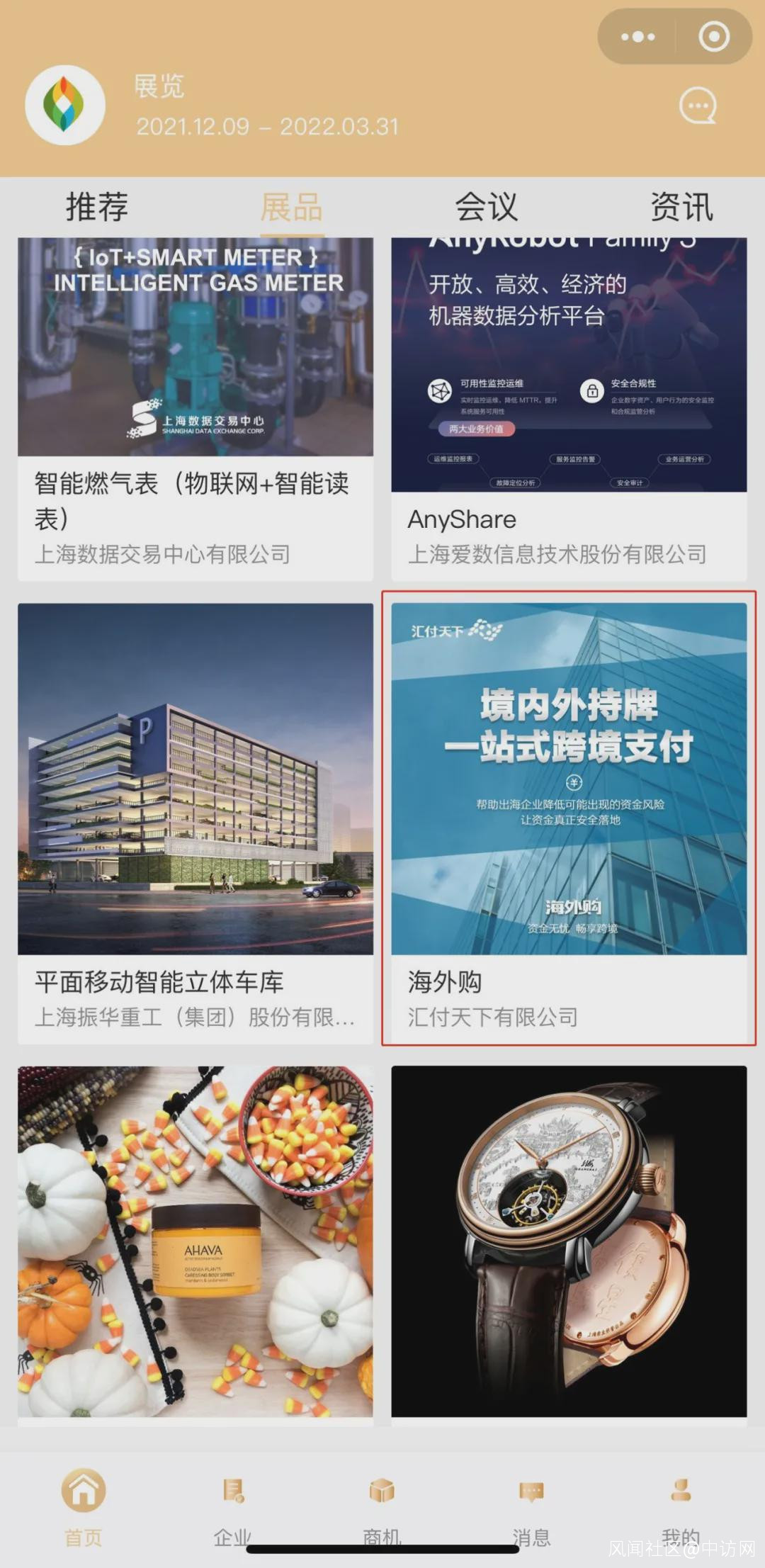Select the 展品 tab
This screenshot has width=765, height=1568.
click(x=291, y=207)
